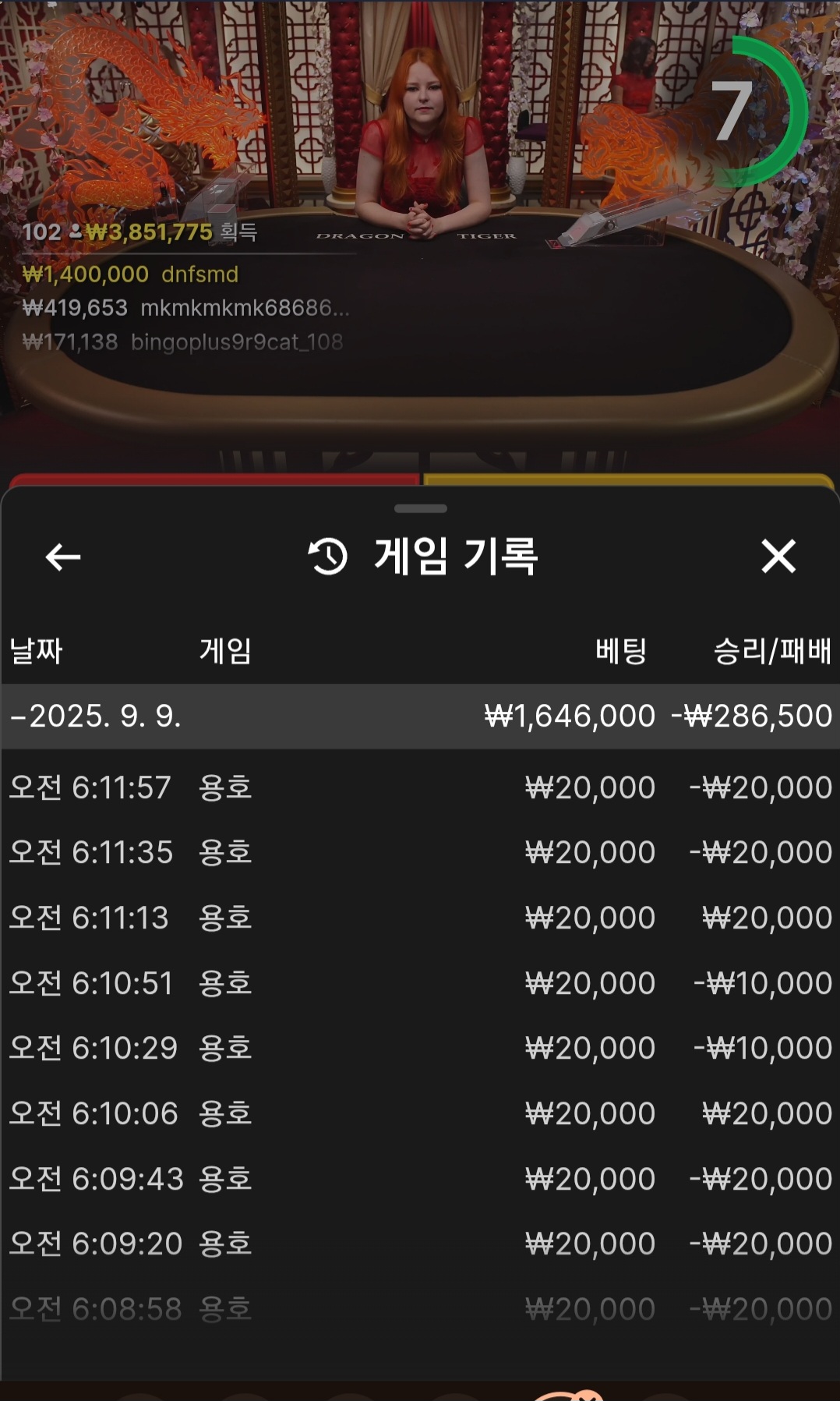Image resolution: width=840 pixels, height=1401 pixels.
Task: Open the 오전 6:08:58 game record
Action: 420,1309
